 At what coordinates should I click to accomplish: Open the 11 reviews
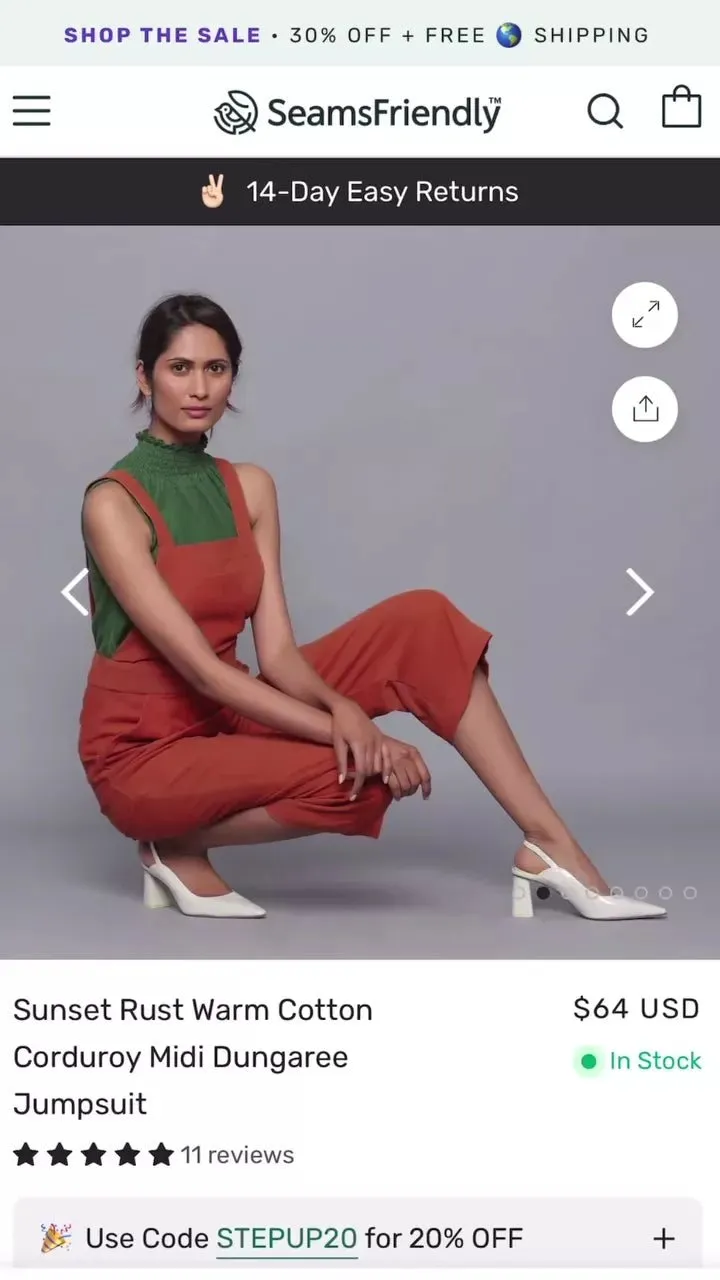tap(237, 1155)
